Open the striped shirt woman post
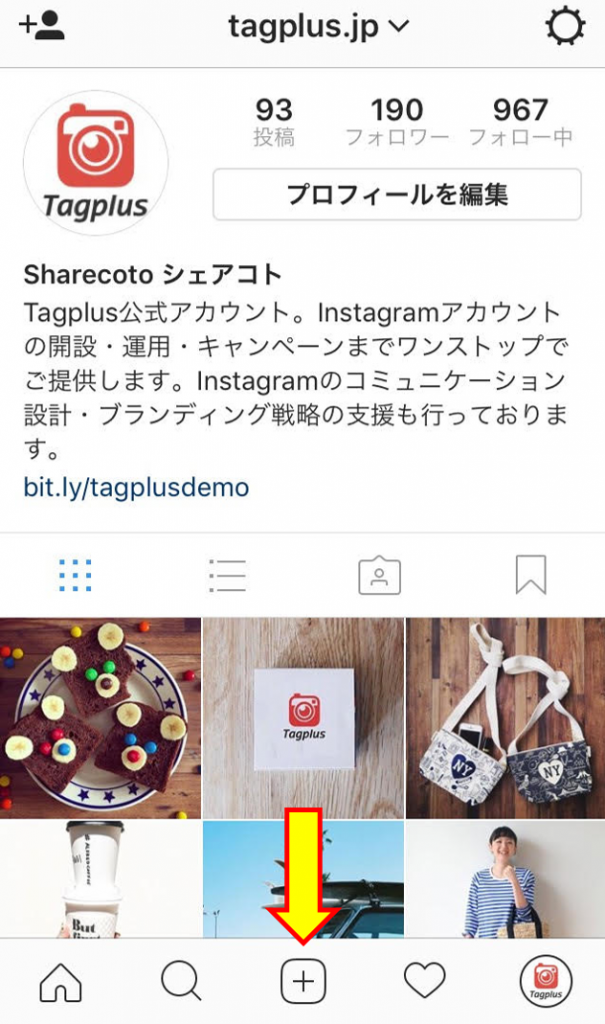 coord(505,880)
